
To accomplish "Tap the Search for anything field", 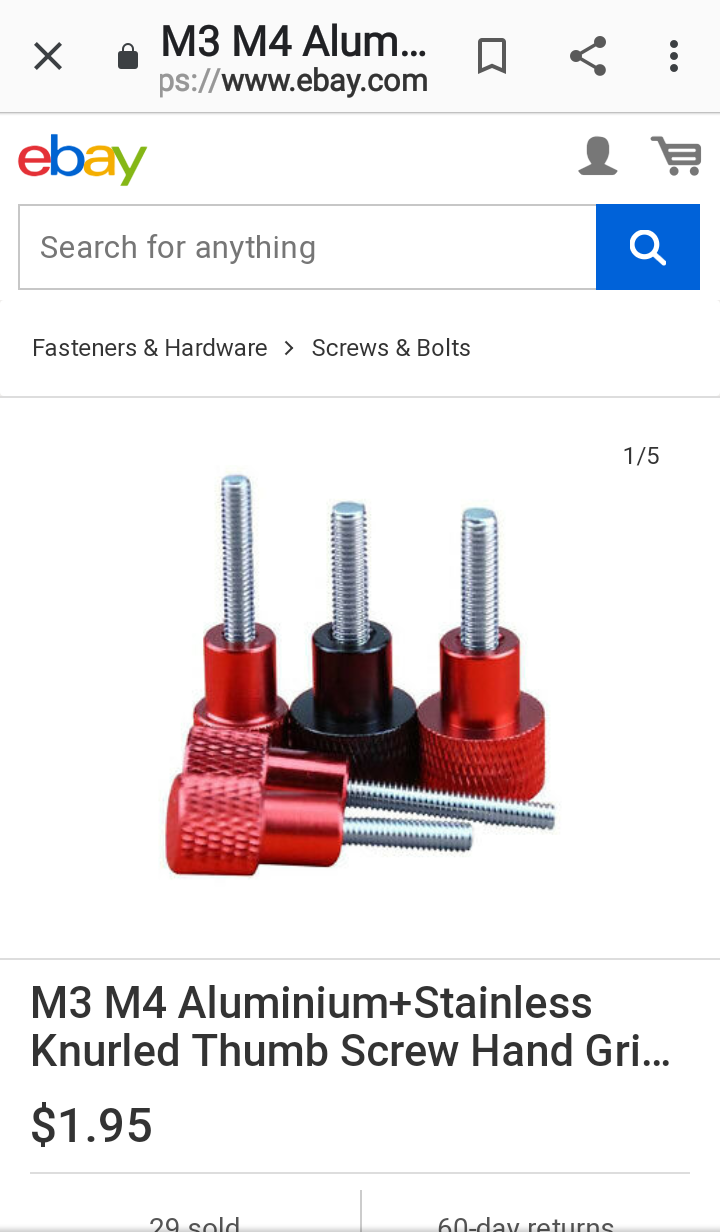I will tap(307, 247).
